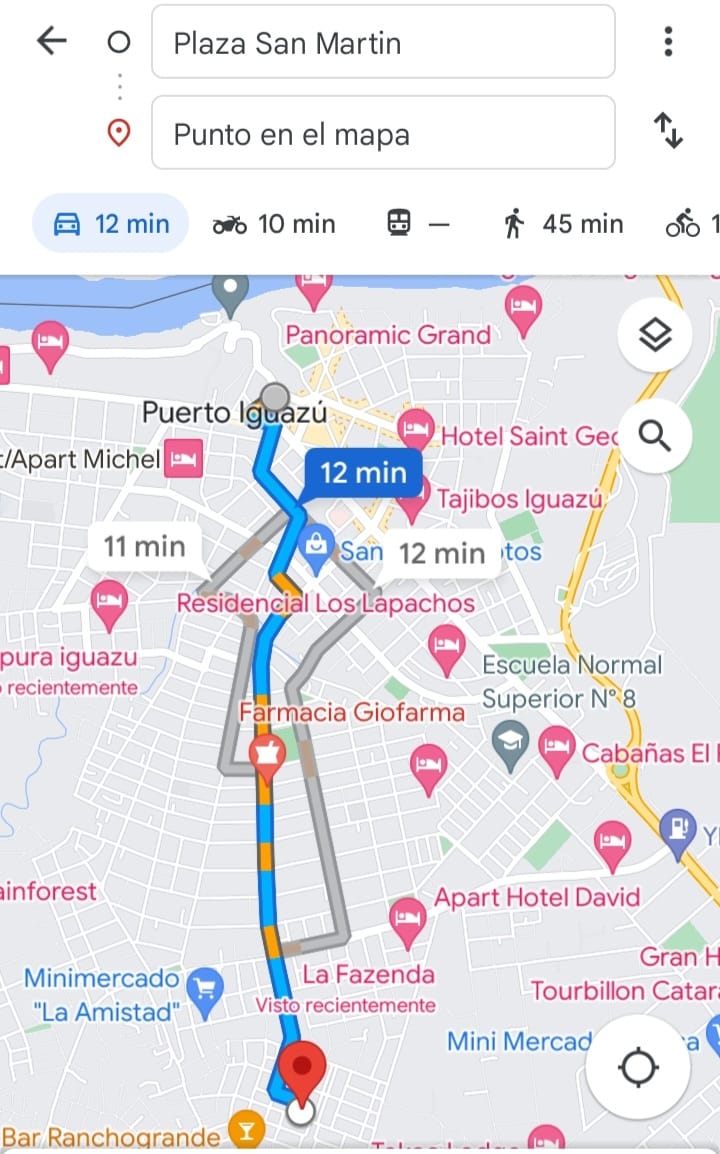Center the map on my location

(x=638, y=1068)
